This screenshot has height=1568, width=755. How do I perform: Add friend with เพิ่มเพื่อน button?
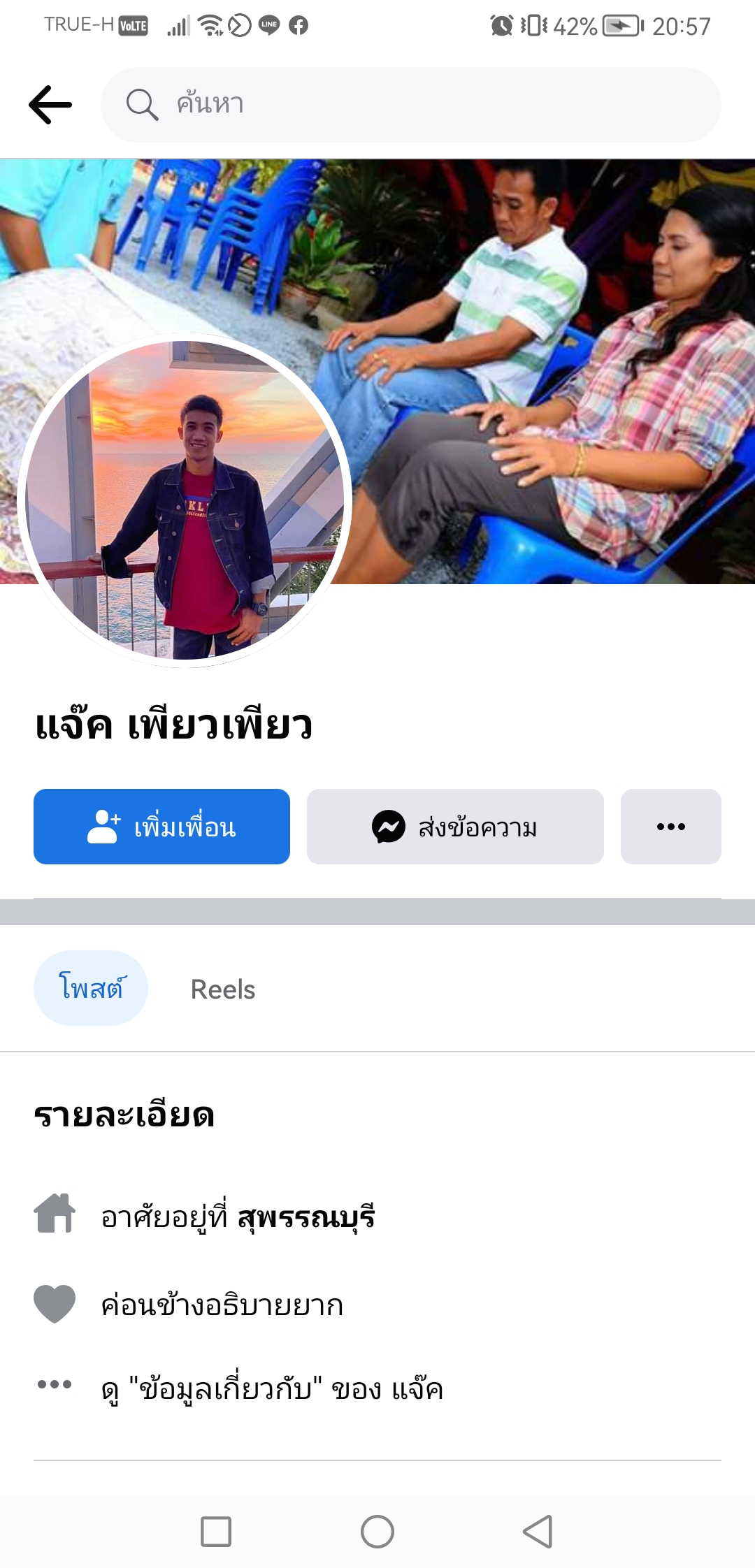(x=161, y=827)
